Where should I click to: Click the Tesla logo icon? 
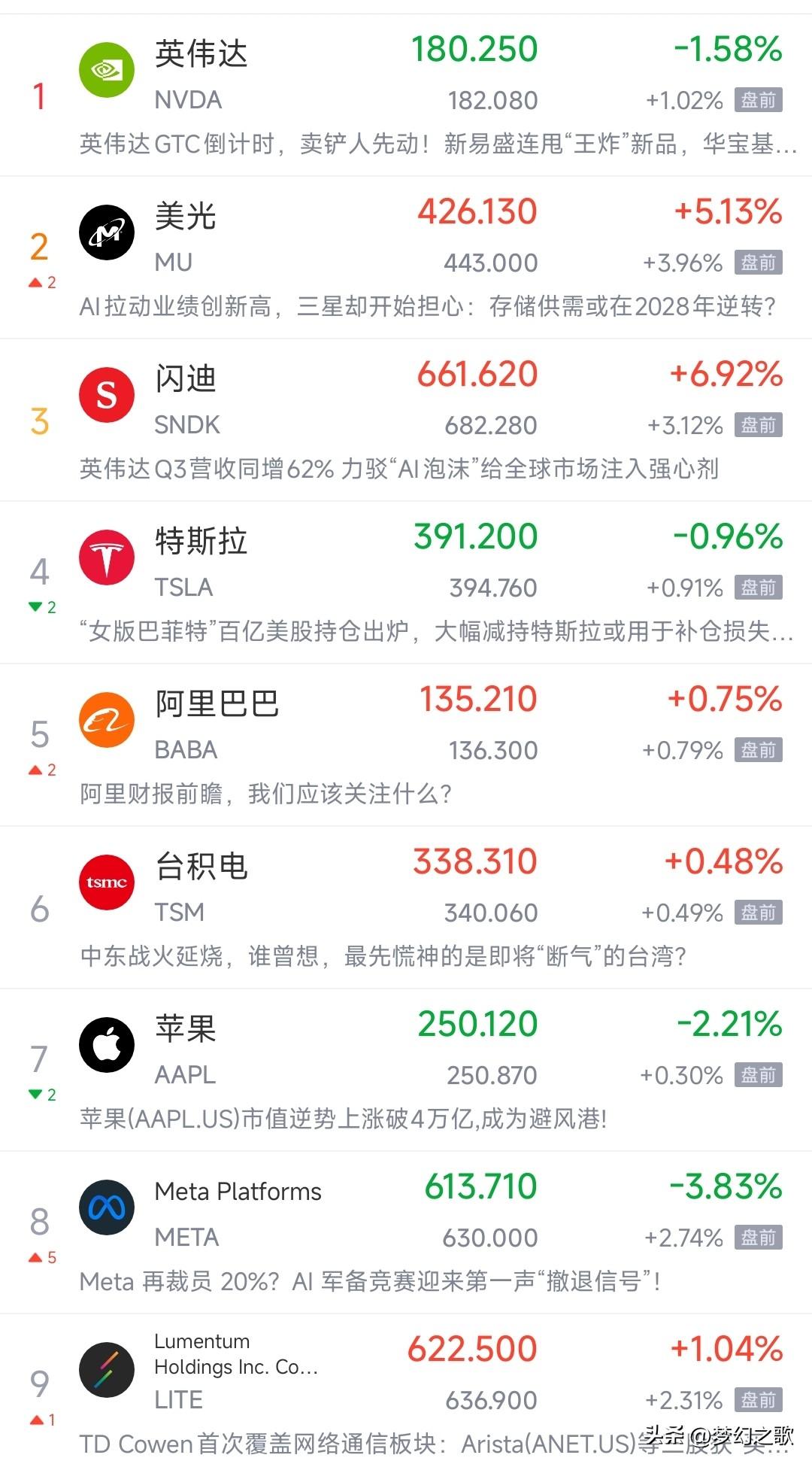pos(108,557)
